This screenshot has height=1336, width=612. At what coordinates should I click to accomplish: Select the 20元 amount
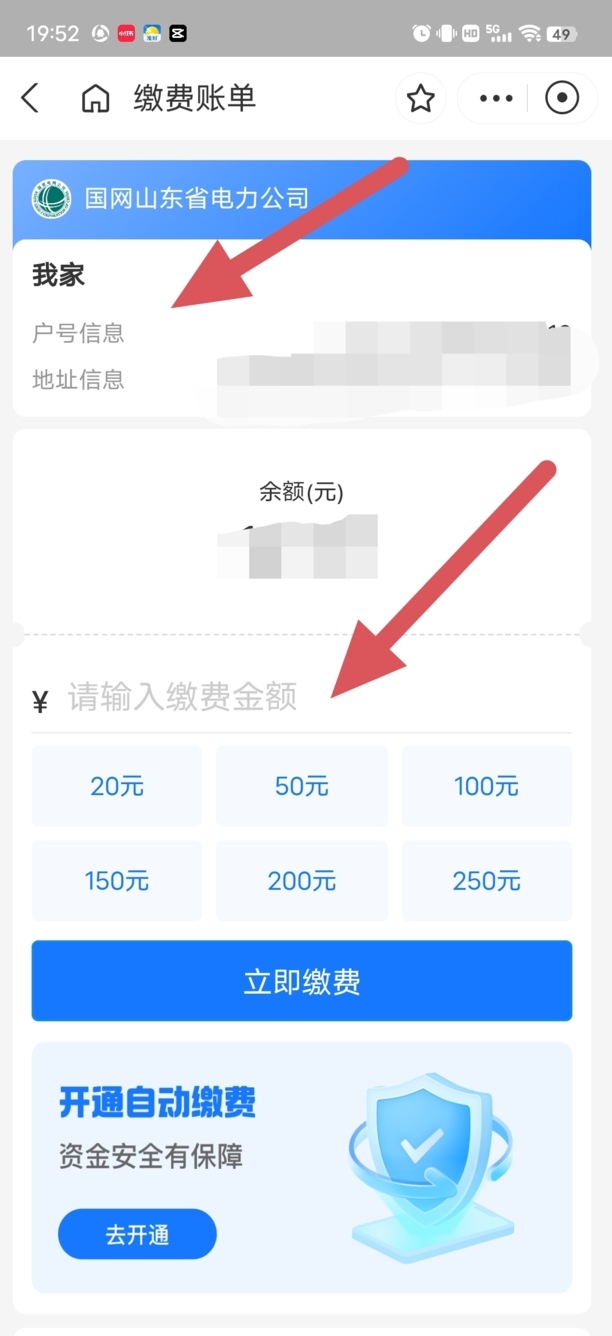(x=117, y=786)
